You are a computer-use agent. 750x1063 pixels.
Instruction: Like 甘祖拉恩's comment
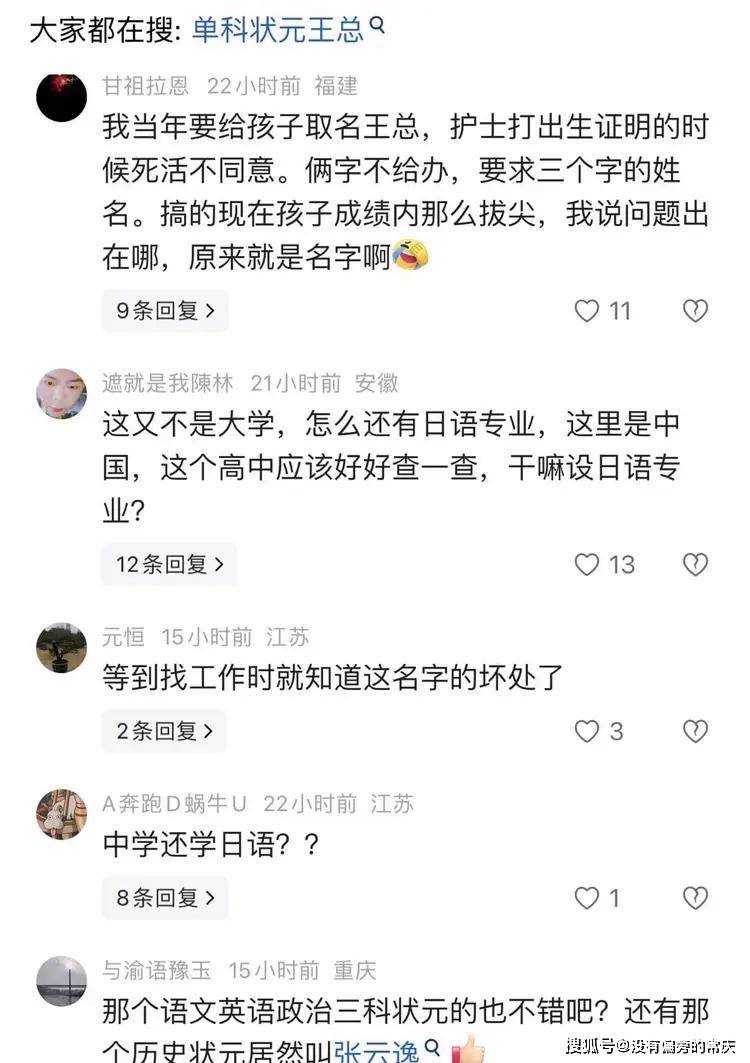coord(587,311)
